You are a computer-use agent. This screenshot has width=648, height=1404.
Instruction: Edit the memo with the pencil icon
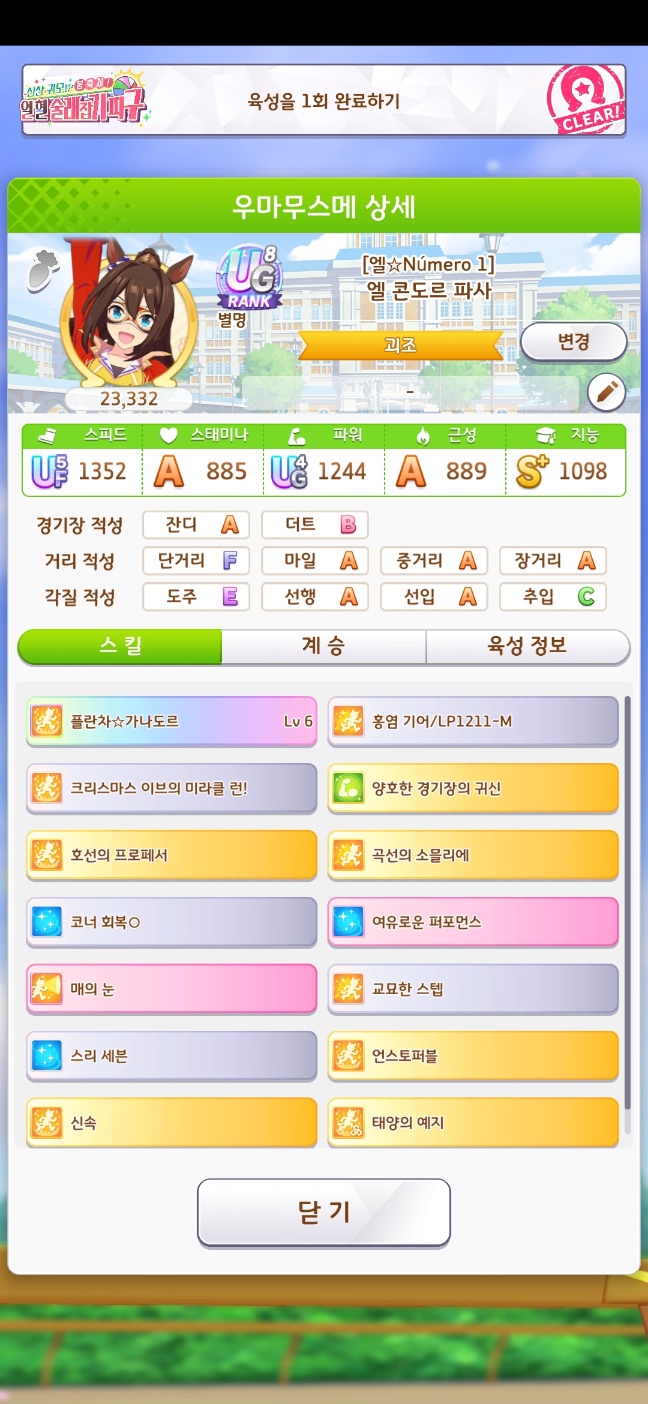605,392
